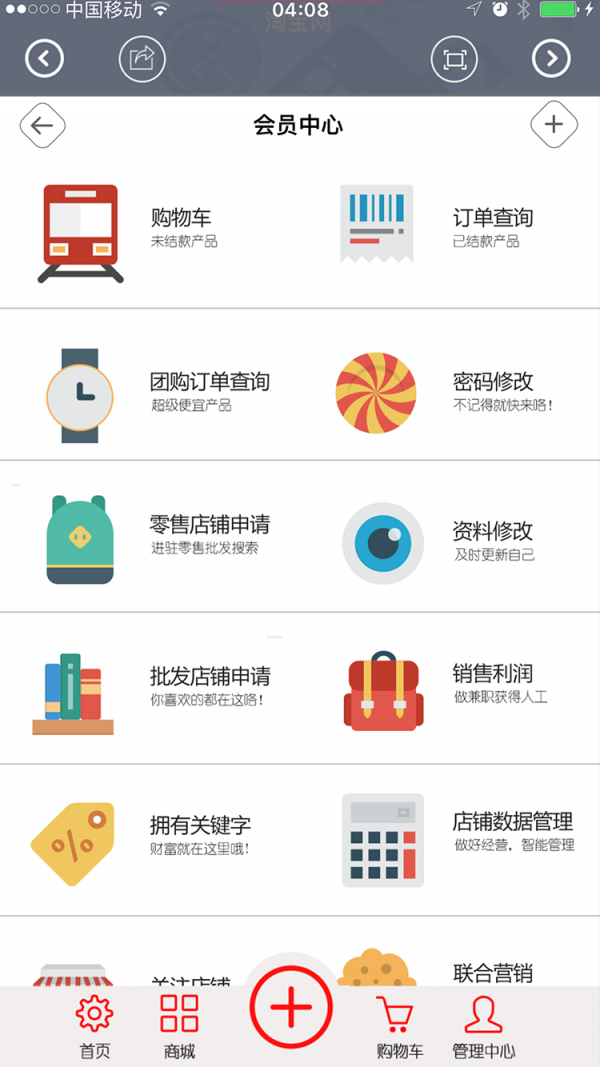Open the share icon in top bar
This screenshot has width=600, height=1067.
click(x=142, y=59)
